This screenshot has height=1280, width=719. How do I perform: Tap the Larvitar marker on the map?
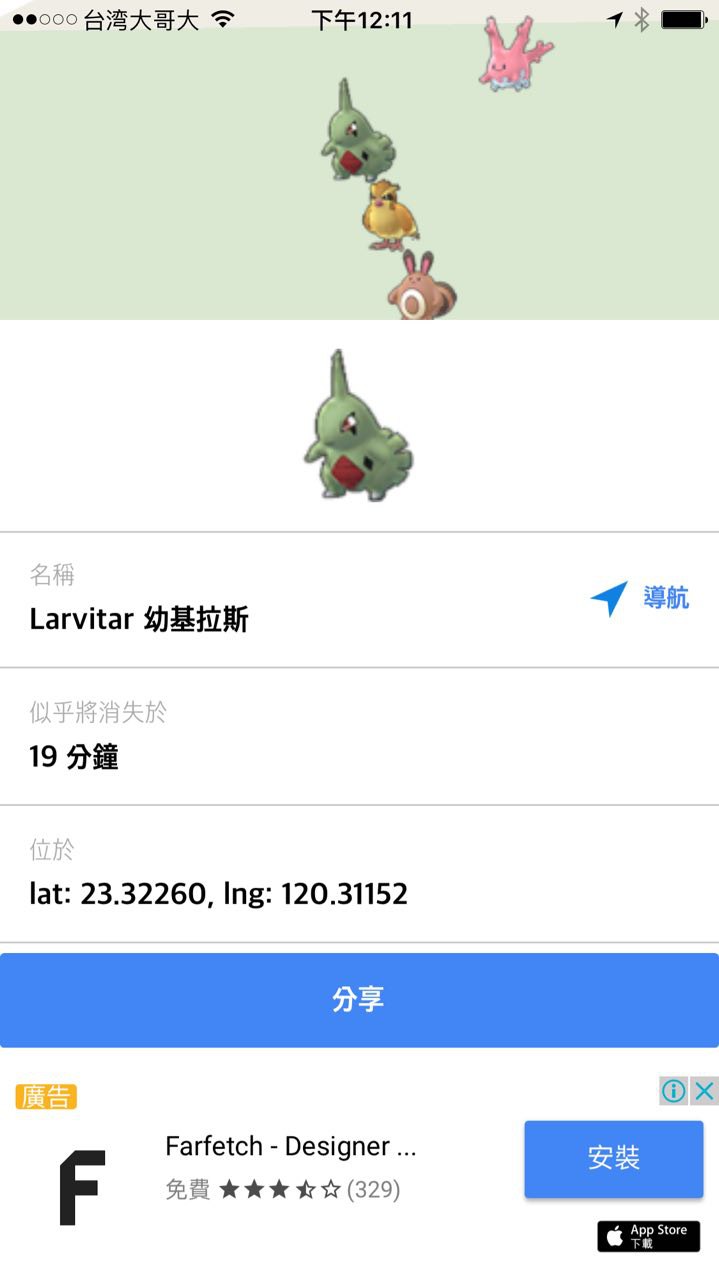[356, 135]
